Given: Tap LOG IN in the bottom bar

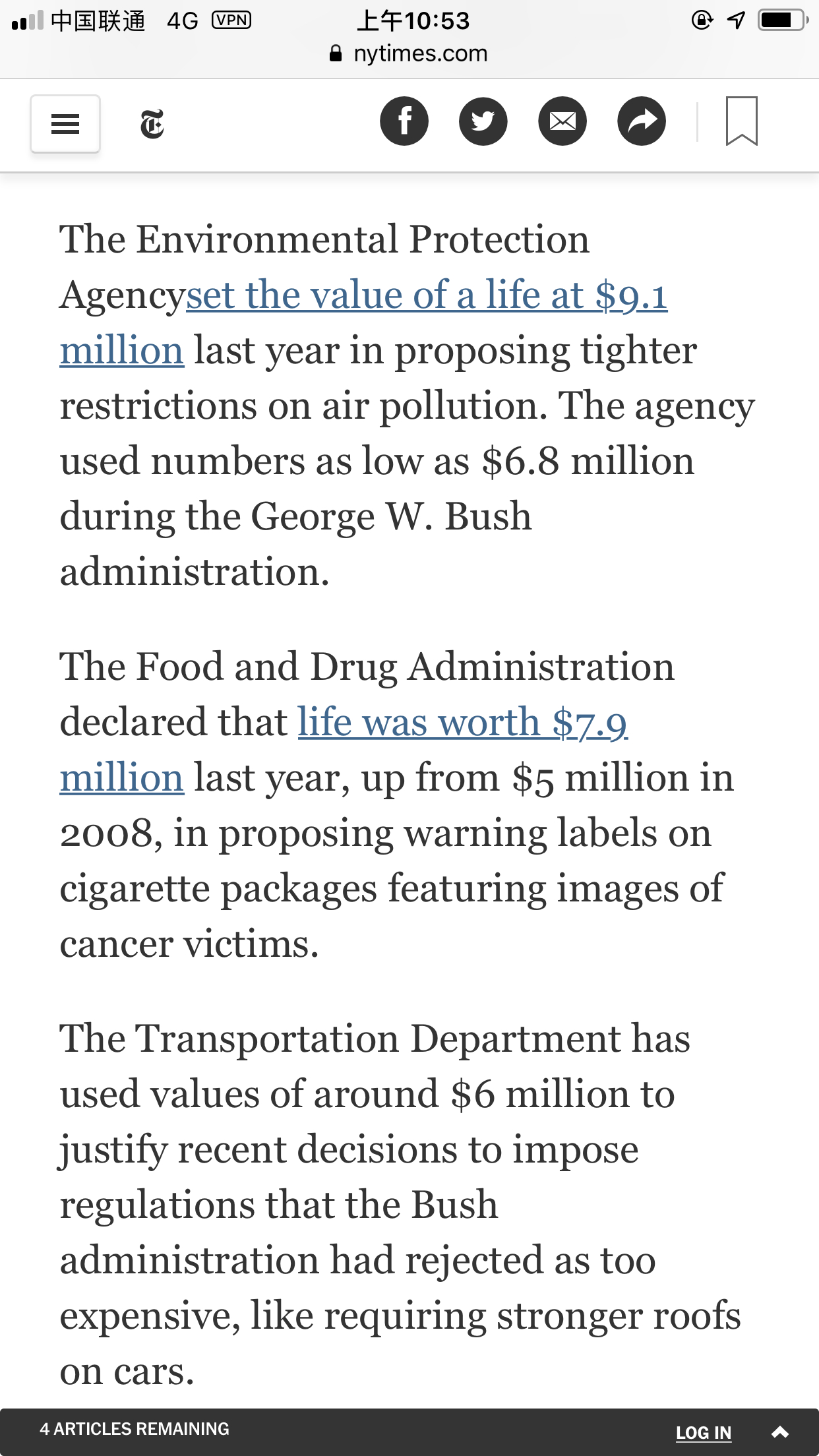Looking at the screenshot, I should 704,1432.
